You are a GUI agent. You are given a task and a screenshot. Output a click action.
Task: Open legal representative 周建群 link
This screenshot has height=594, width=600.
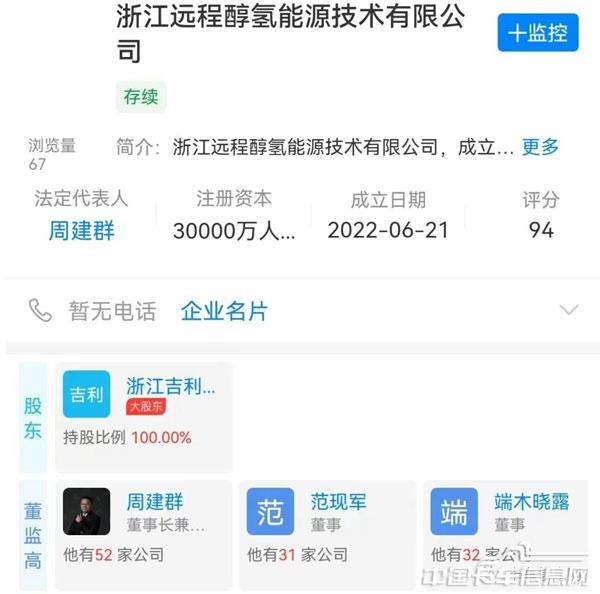click(81, 230)
